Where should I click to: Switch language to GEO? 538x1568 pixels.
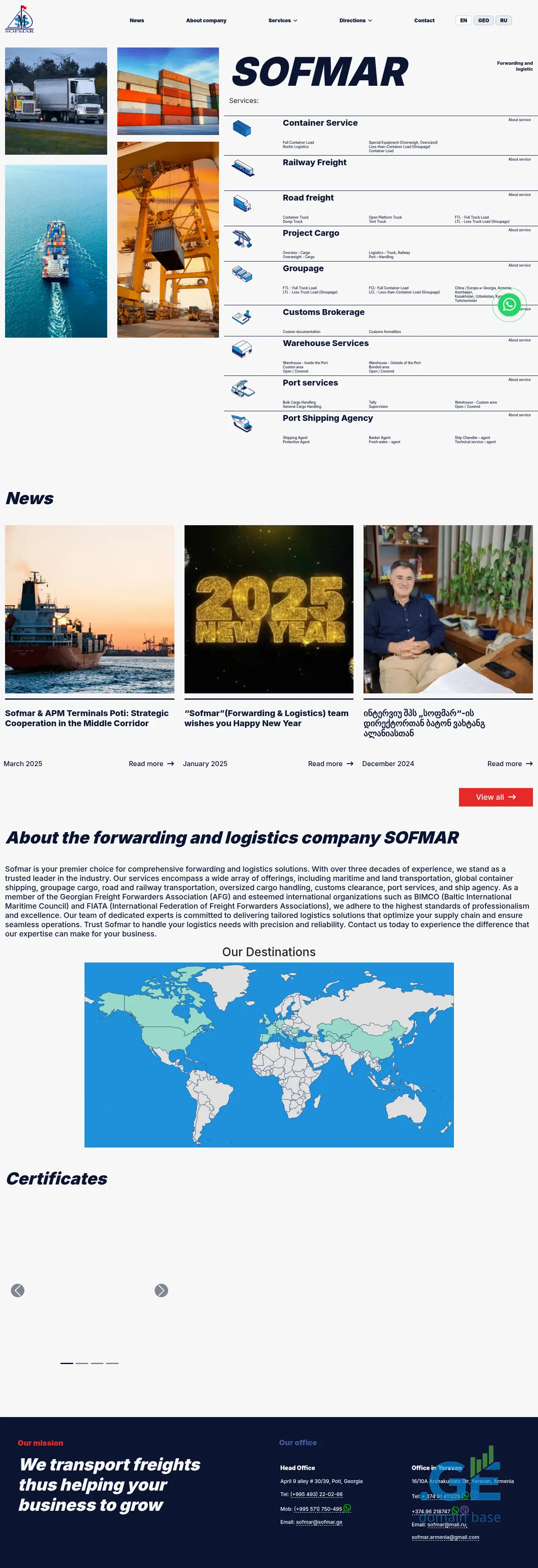(483, 21)
